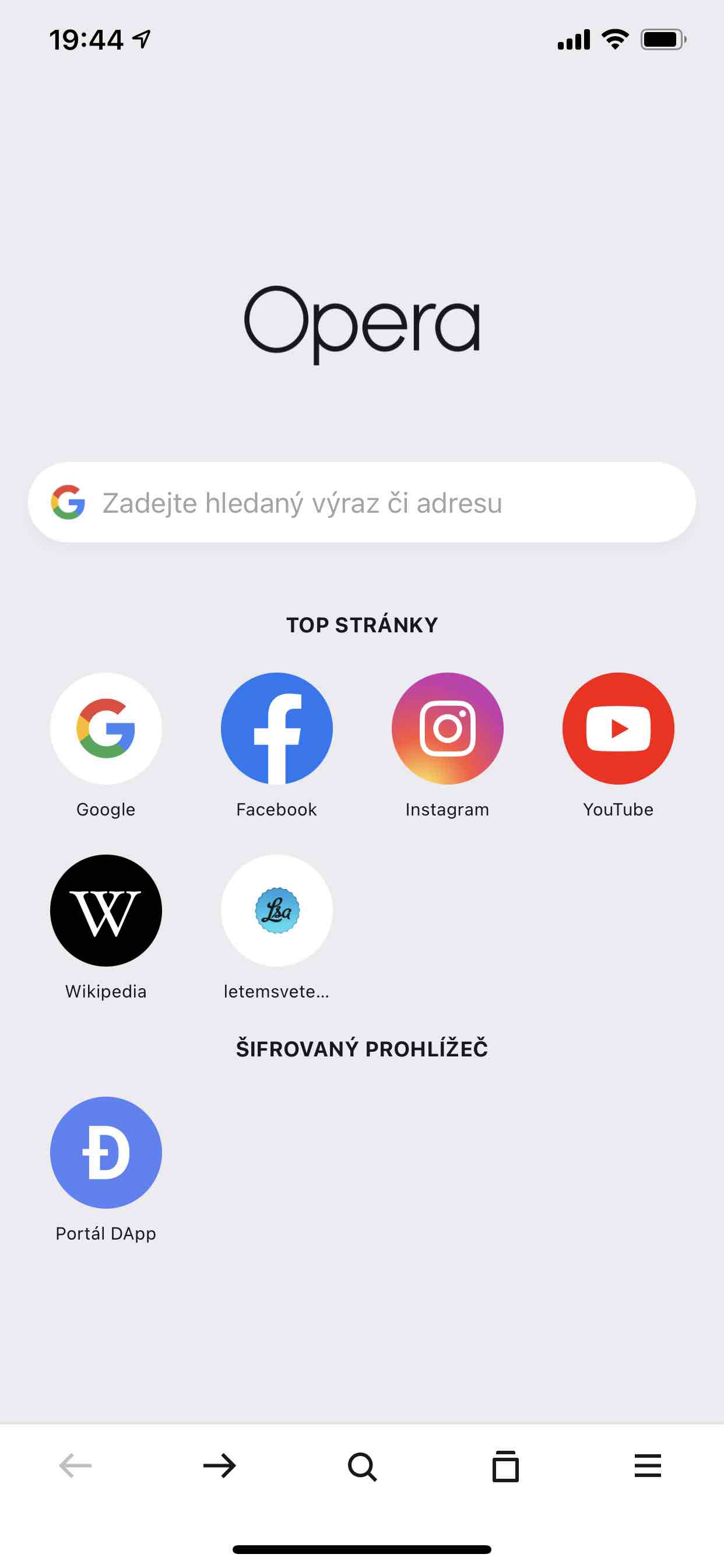Image resolution: width=724 pixels, height=1568 pixels.
Task: Go forward with the right arrow
Action: point(219,1466)
